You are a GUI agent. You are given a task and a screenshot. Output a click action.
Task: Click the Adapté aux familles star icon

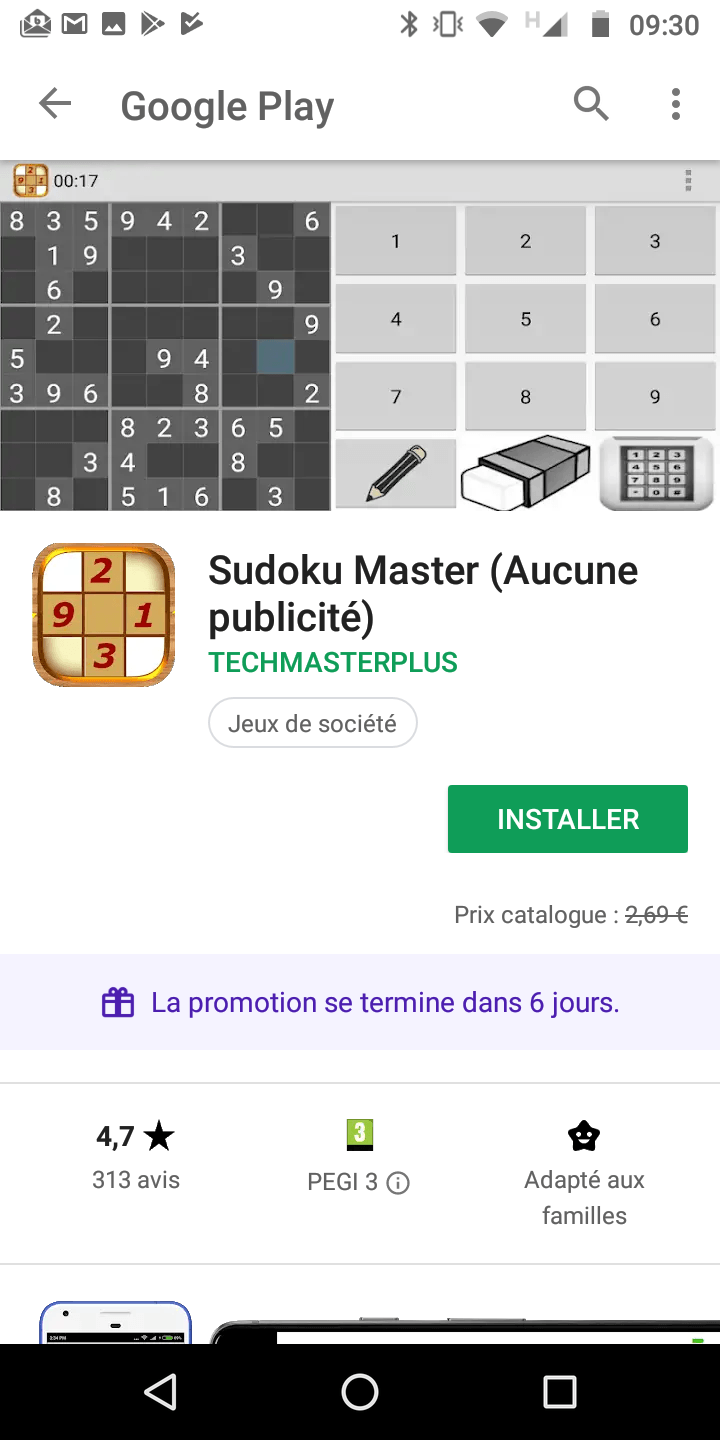(x=584, y=1135)
